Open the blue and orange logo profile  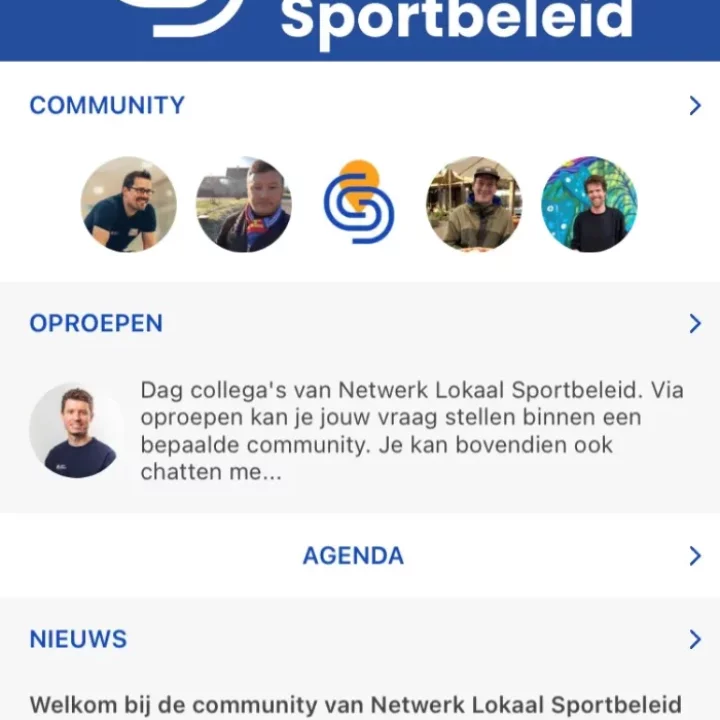(x=359, y=204)
